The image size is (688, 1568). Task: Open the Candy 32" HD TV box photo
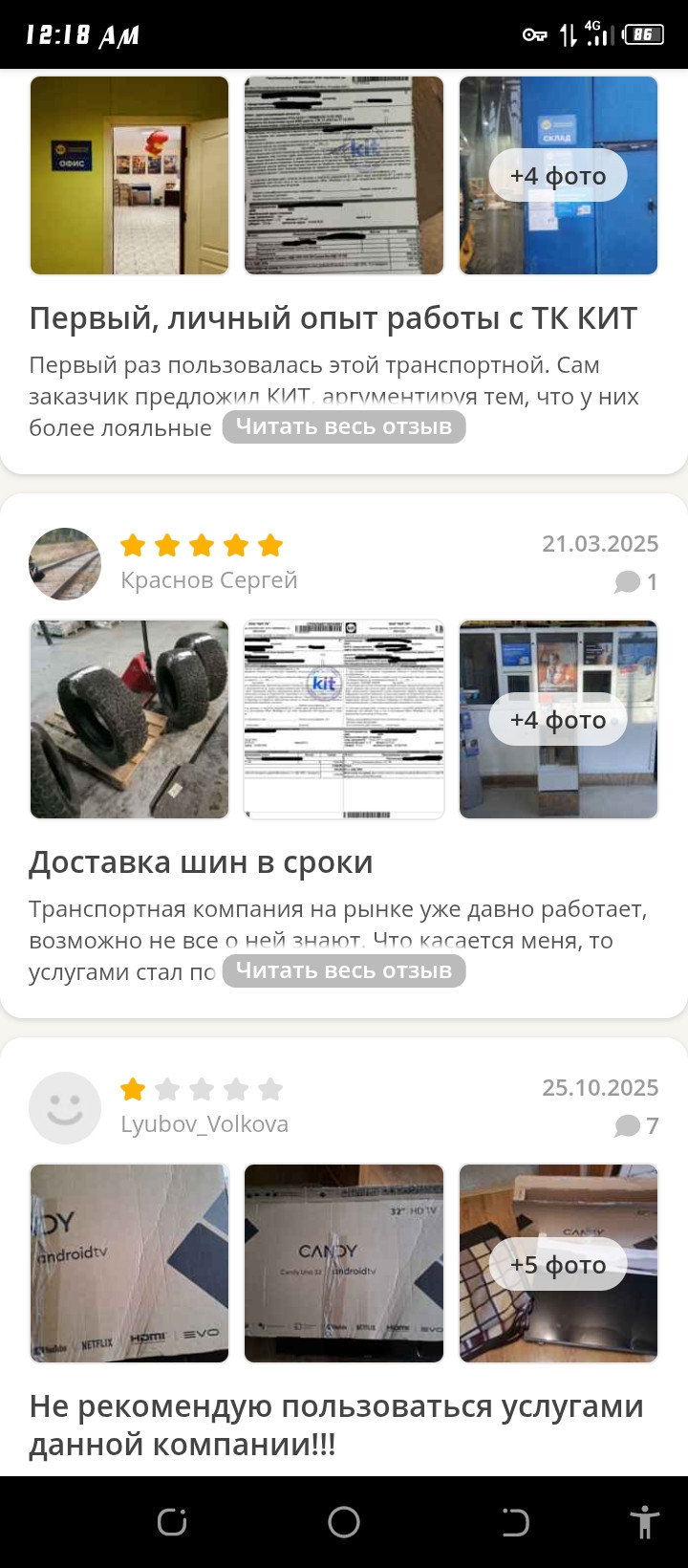(344, 1263)
